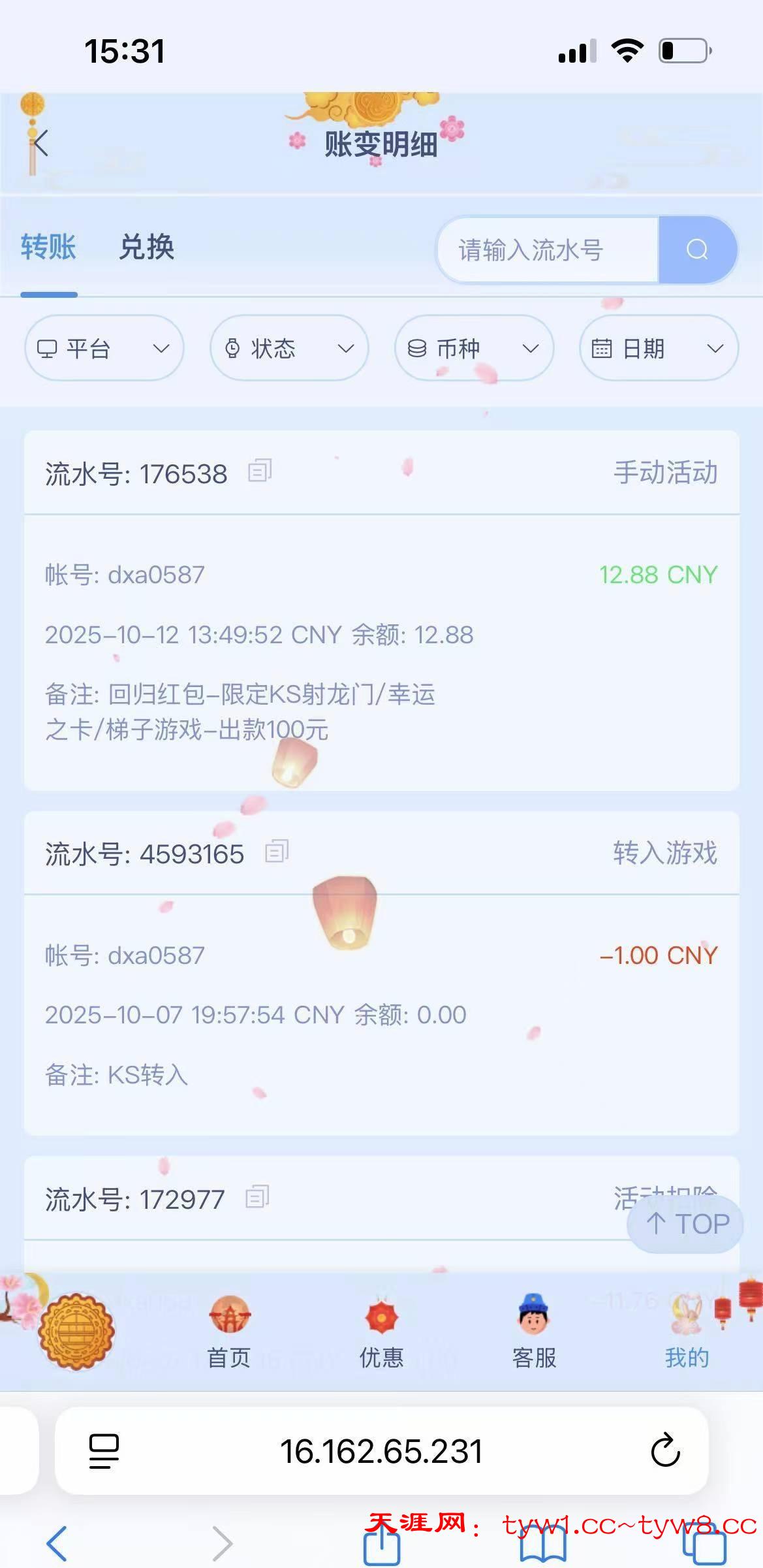
Task: Open the browser page menu left of the address
Action: point(104,1450)
